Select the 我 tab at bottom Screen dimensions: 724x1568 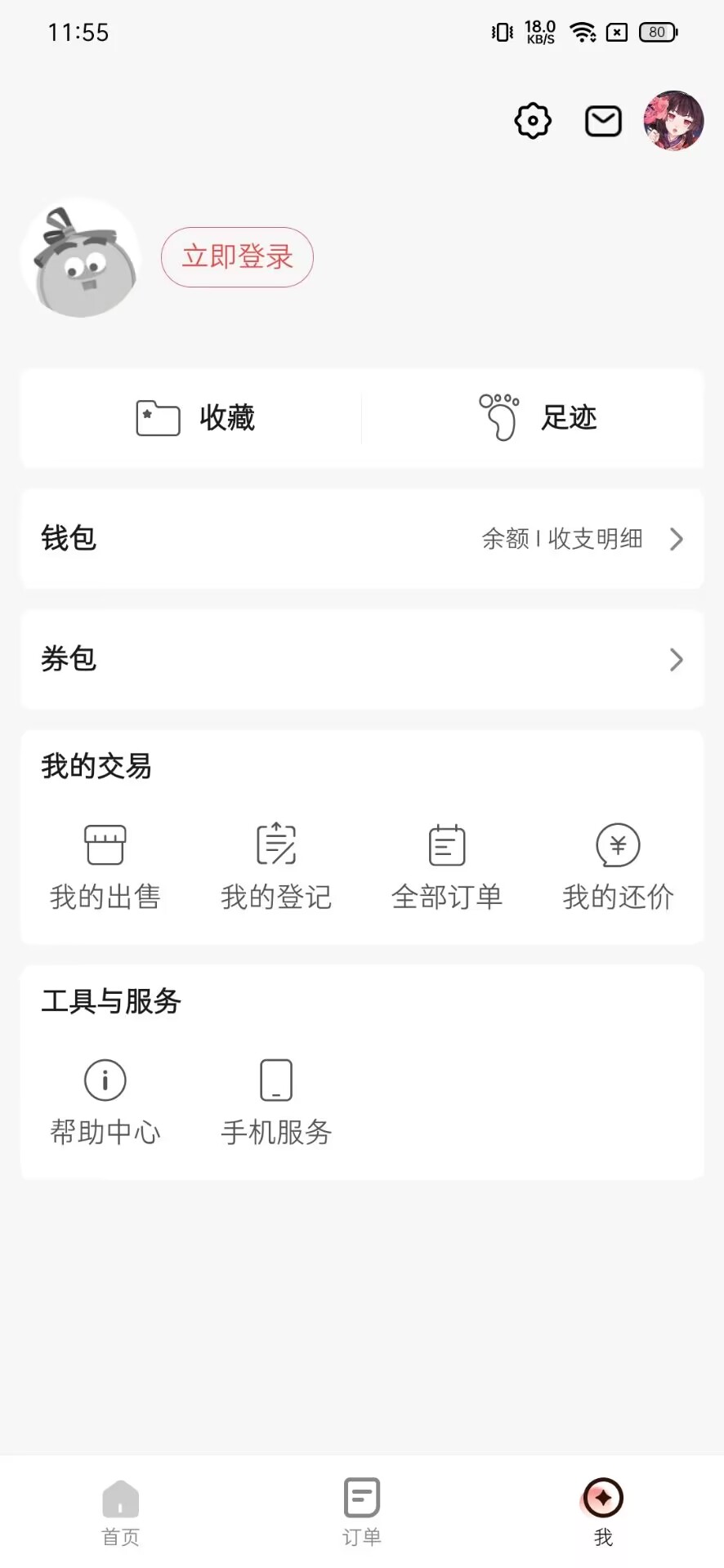[x=602, y=1512]
